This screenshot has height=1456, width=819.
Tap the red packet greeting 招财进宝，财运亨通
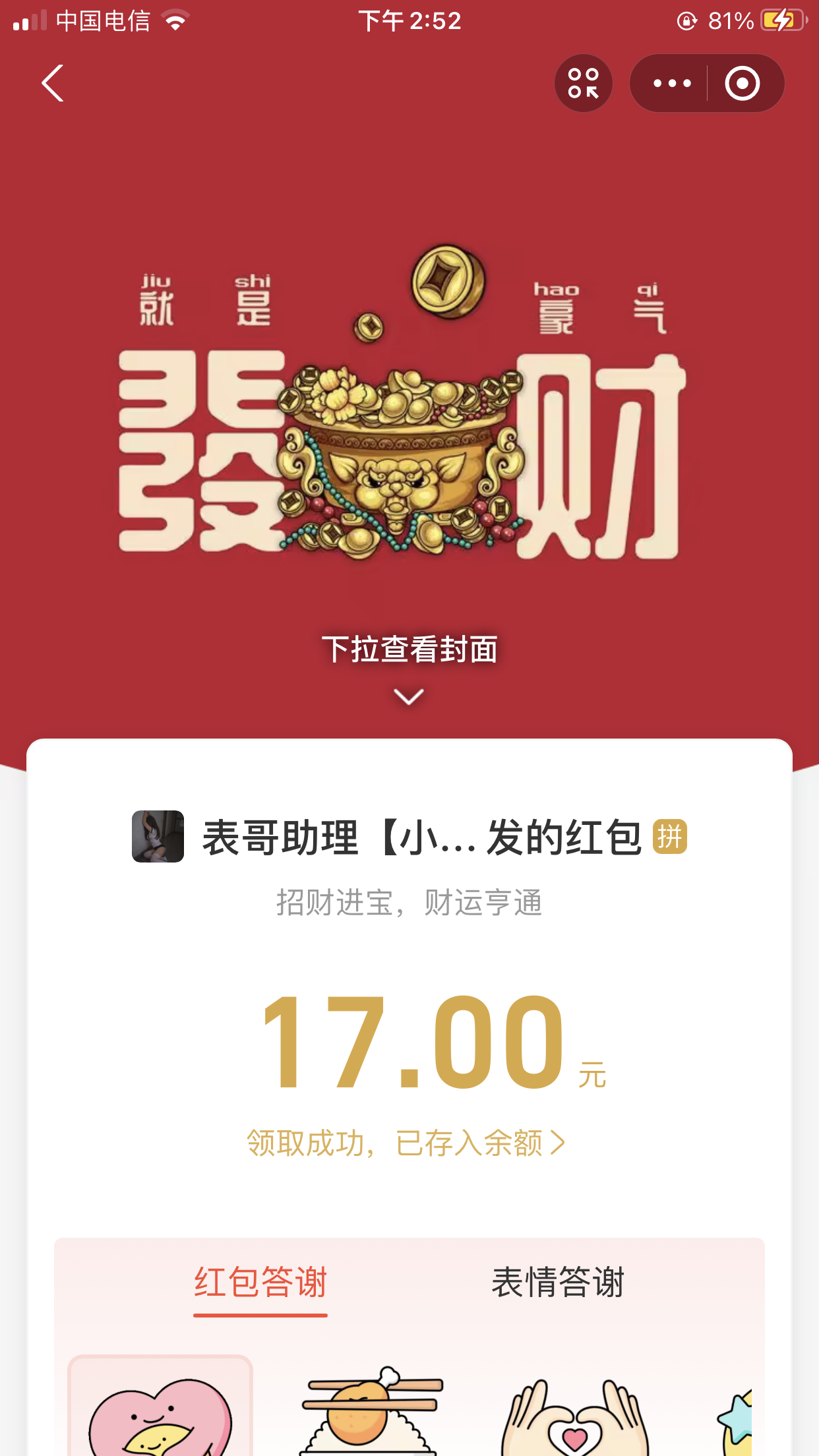click(409, 905)
